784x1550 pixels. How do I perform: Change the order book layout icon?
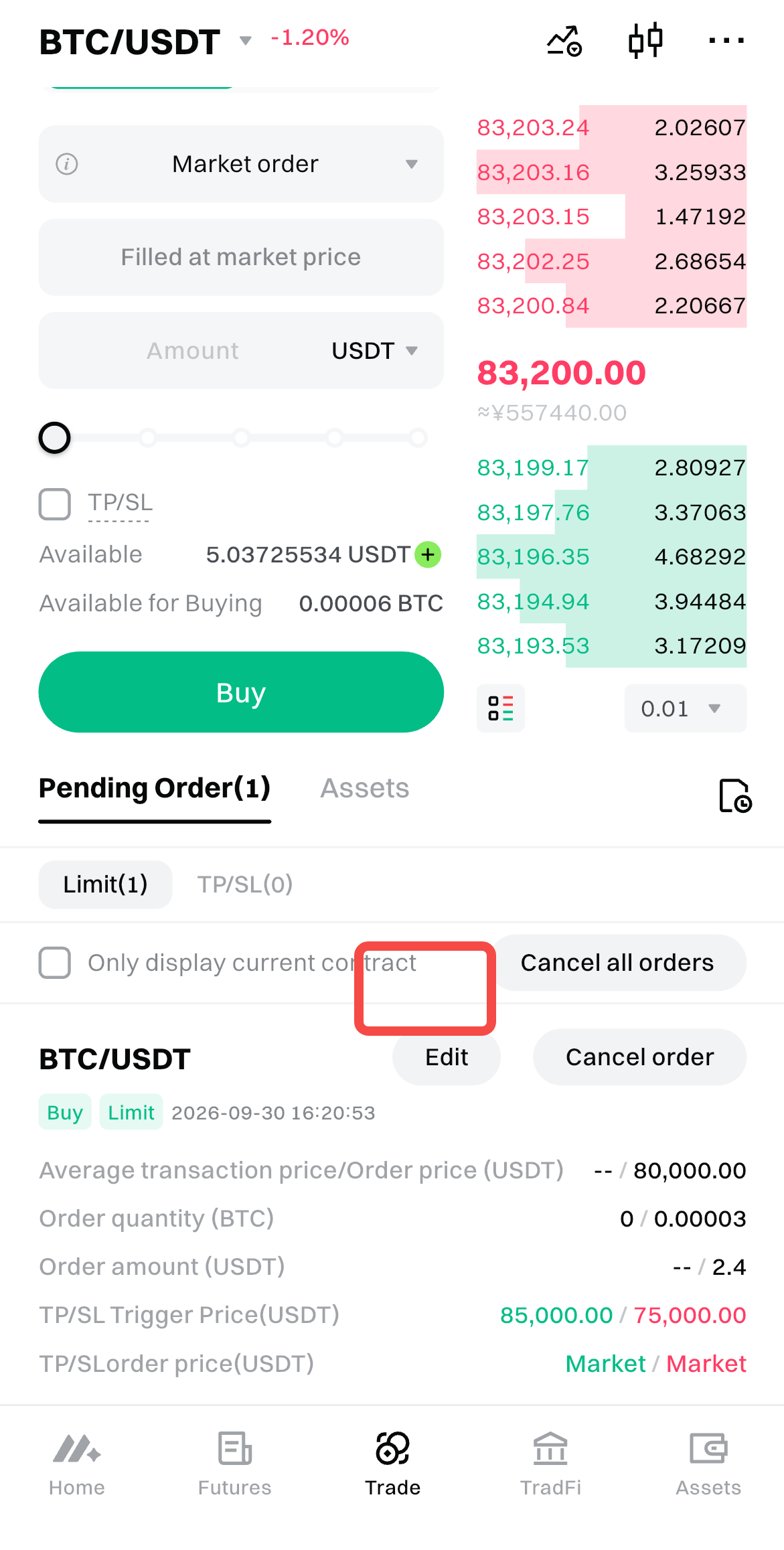[501, 708]
